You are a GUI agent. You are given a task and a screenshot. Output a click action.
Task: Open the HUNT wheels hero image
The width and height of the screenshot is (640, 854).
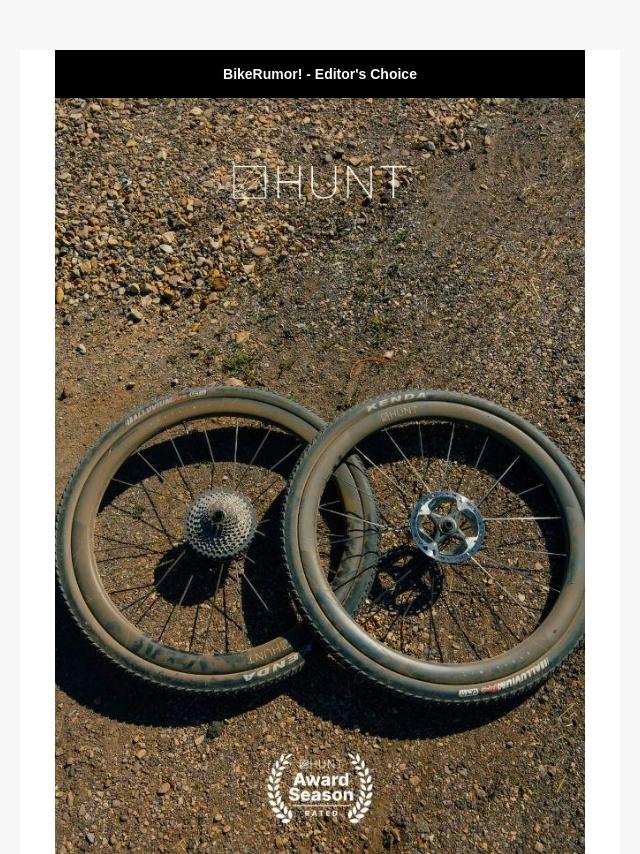(x=320, y=475)
